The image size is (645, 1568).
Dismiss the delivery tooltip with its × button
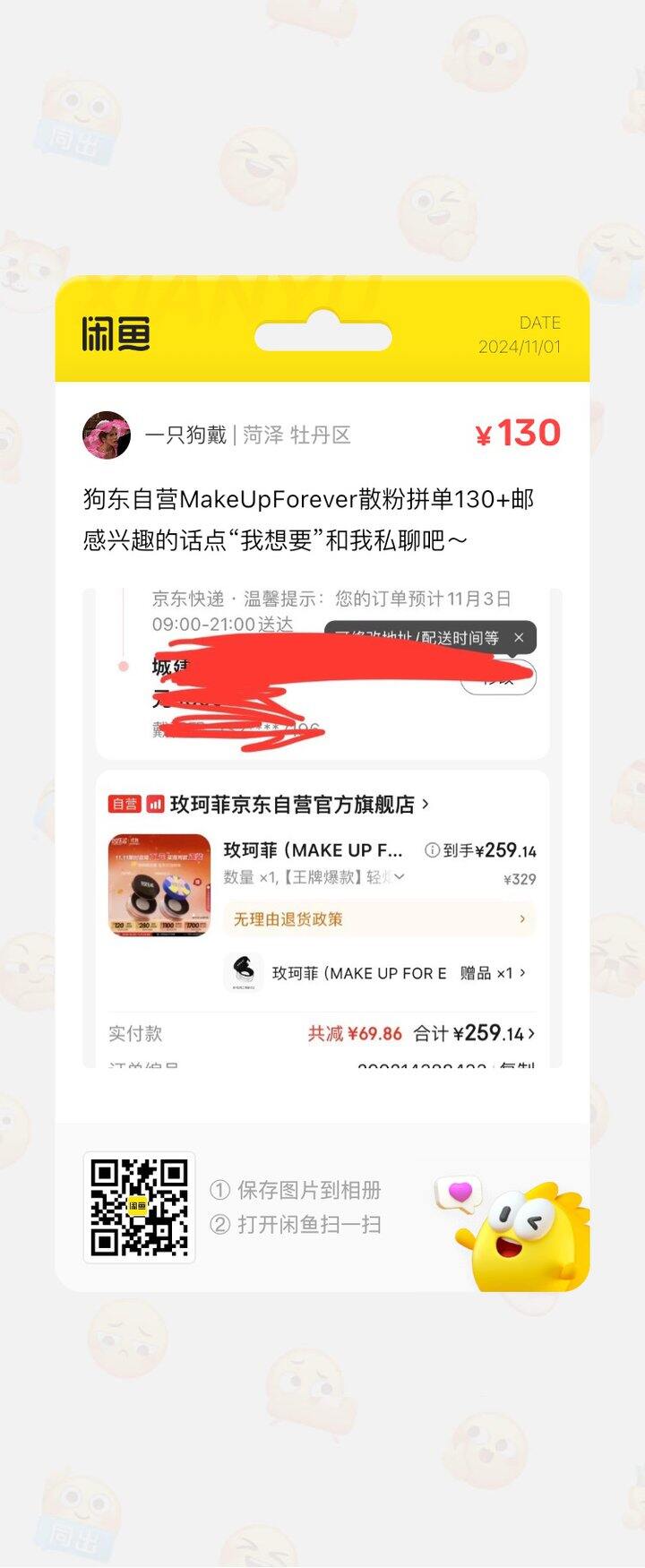tap(520, 638)
